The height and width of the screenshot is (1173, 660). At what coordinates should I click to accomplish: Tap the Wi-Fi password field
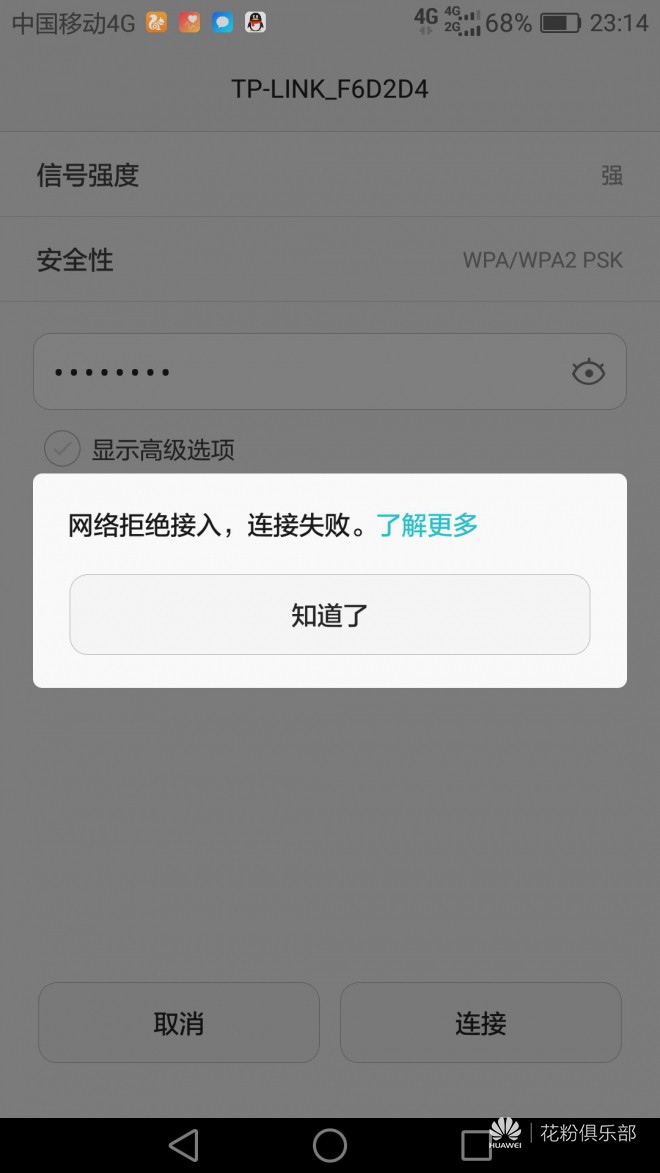coord(300,372)
